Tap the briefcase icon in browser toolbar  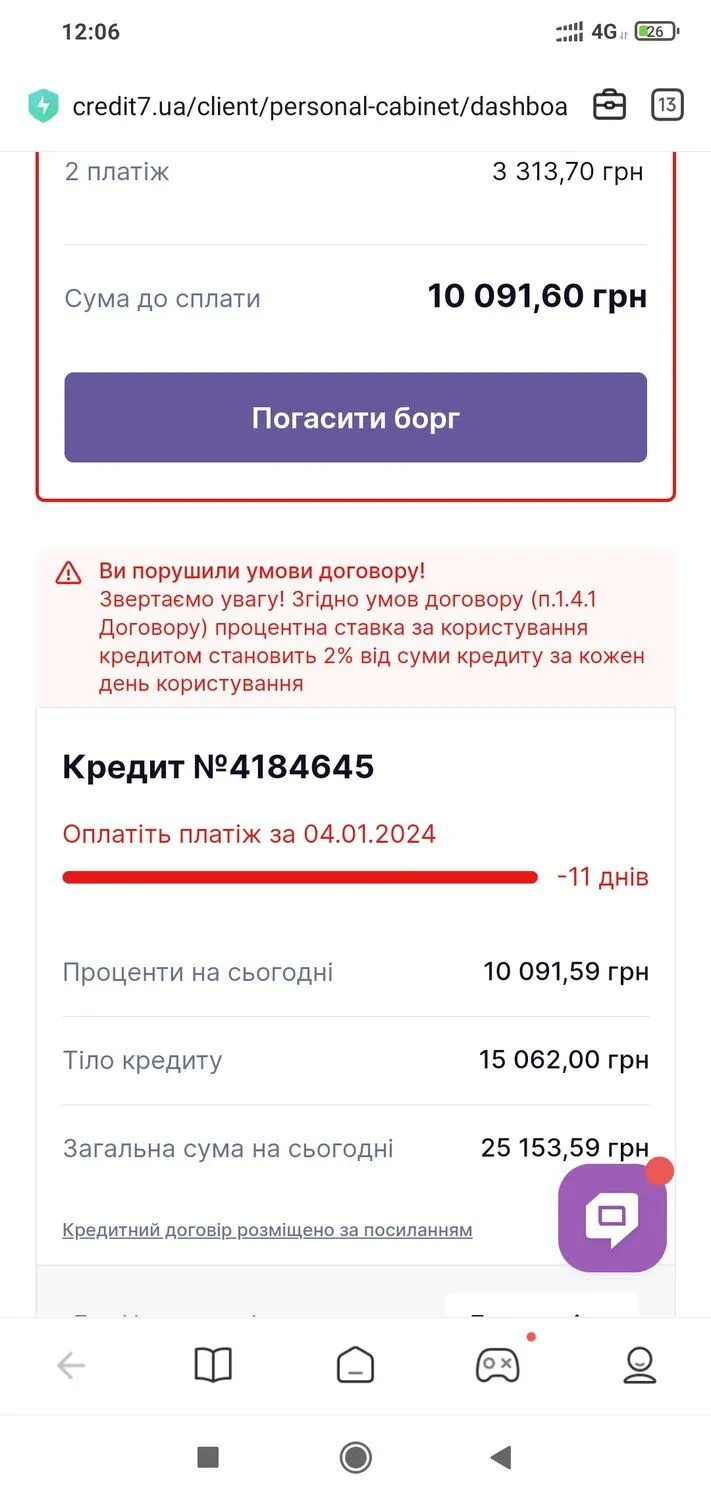609,105
